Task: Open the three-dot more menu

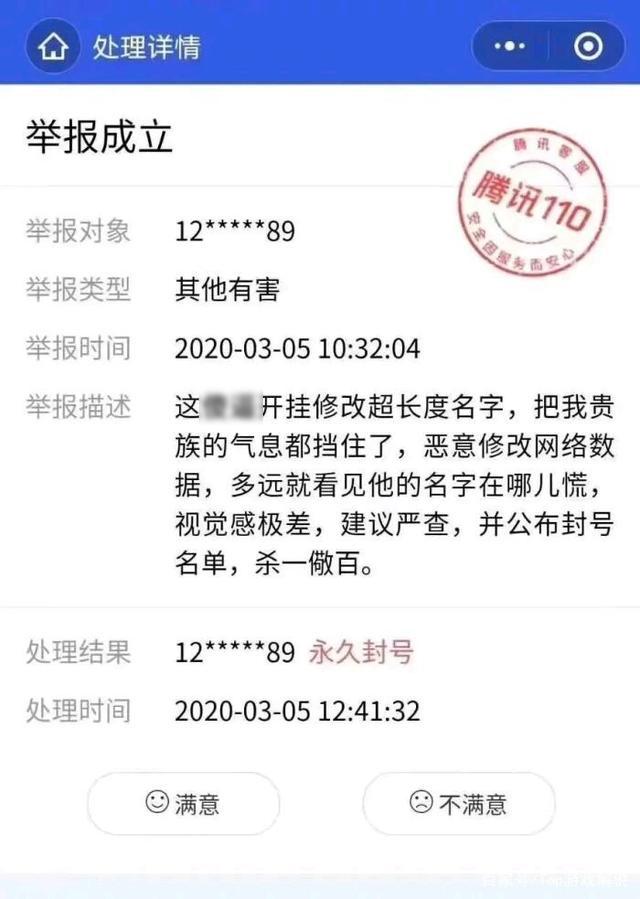Action: tap(511, 46)
